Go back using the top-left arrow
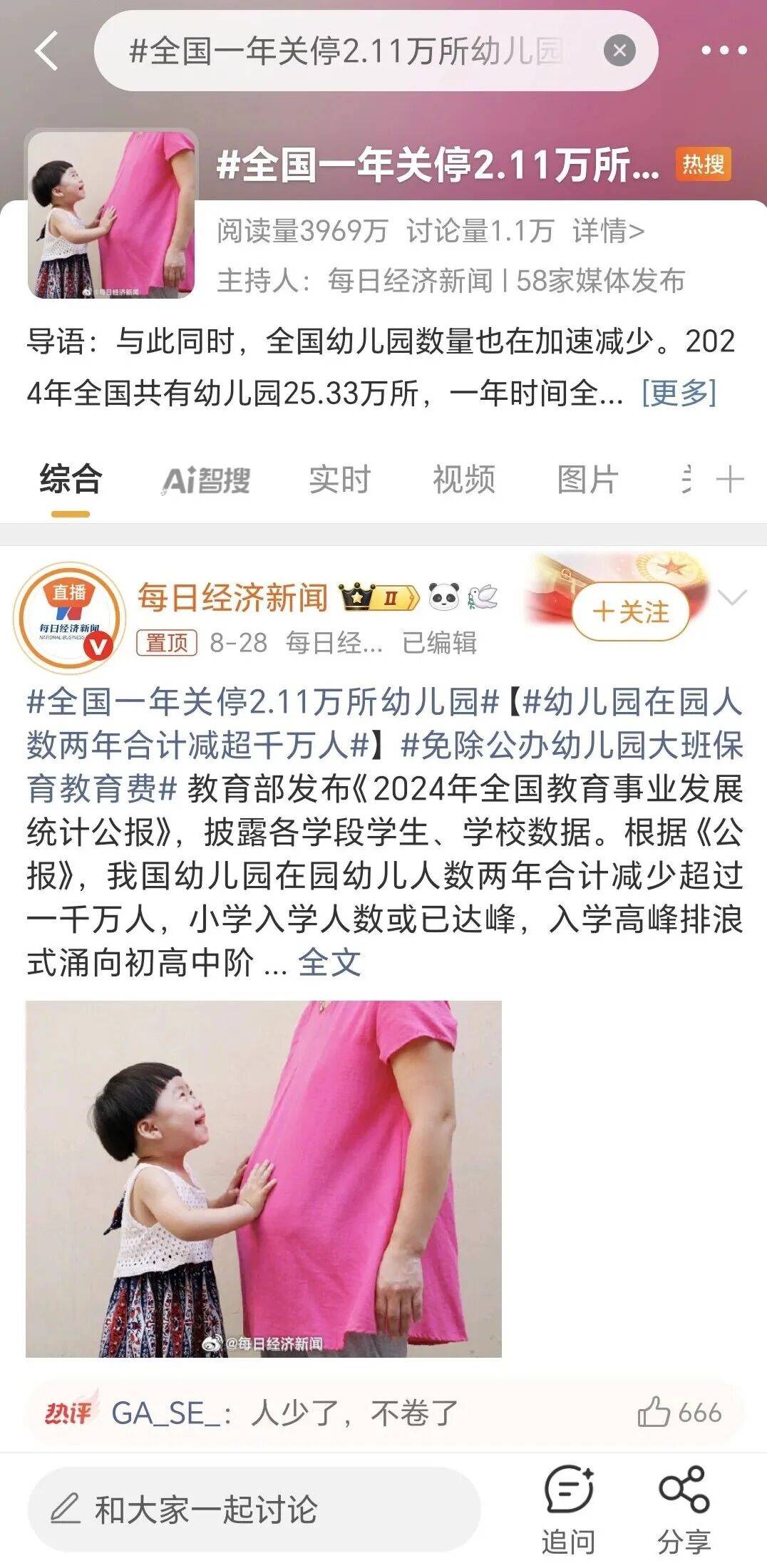 tap(47, 51)
